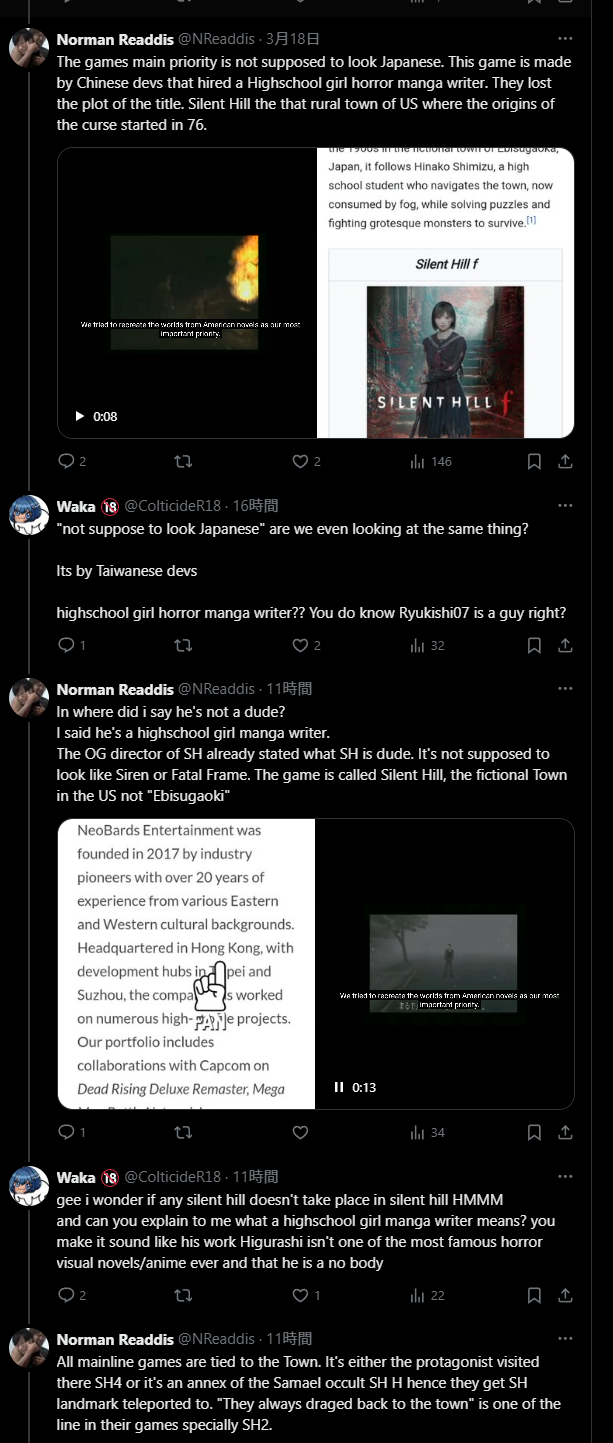This screenshot has height=1443, width=613.
Task: Open Norman Readdis's avatar on last post
Action: [29, 1348]
